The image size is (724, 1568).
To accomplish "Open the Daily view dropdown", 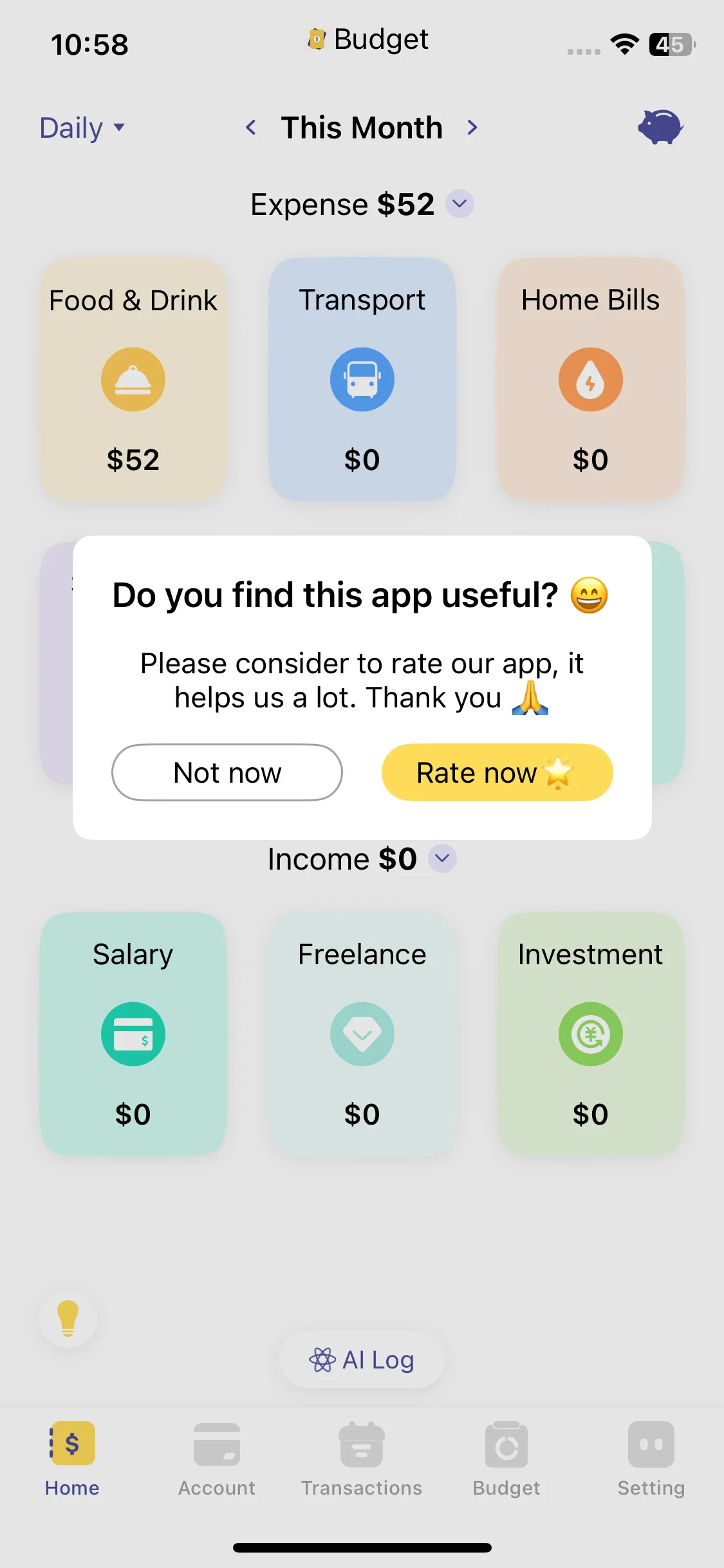I will 82,127.
